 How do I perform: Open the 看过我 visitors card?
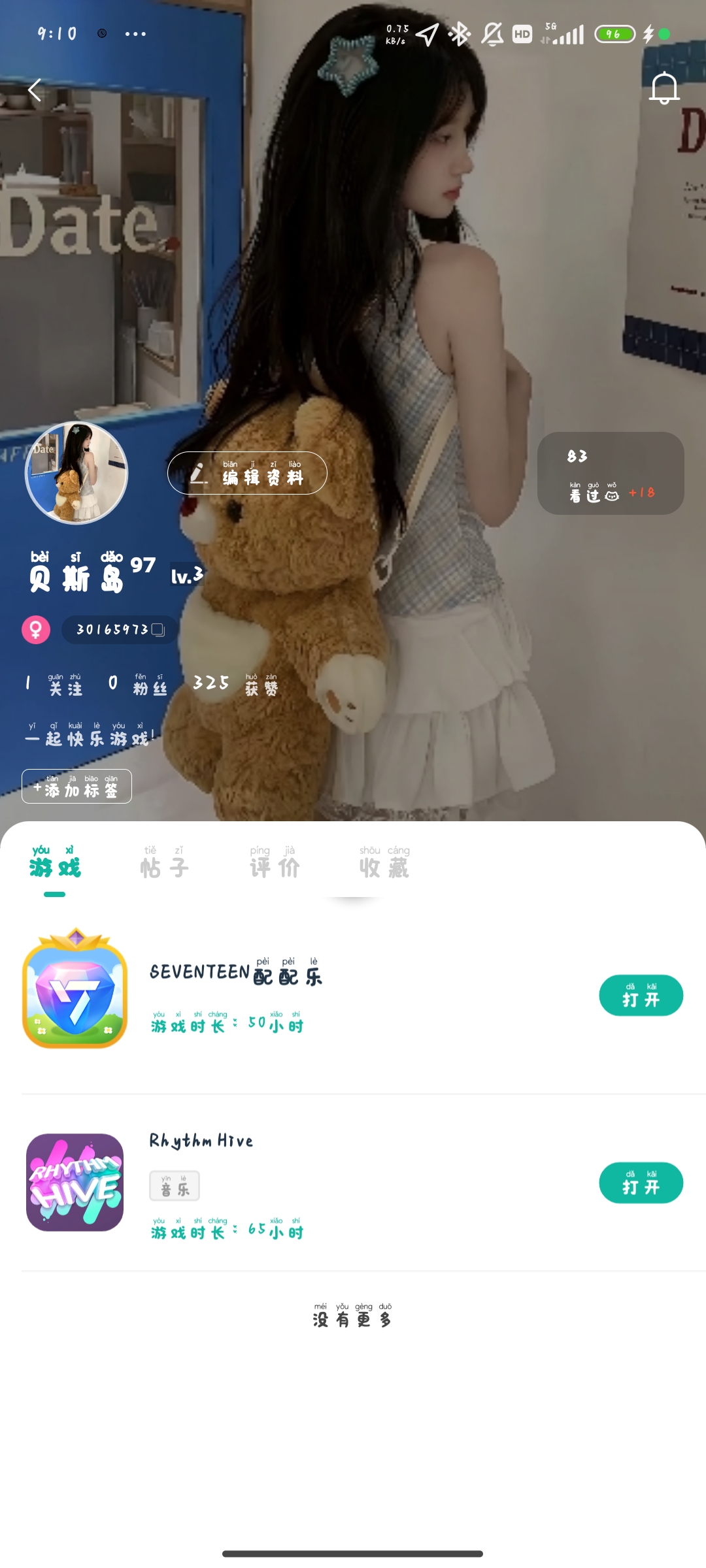(x=610, y=473)
